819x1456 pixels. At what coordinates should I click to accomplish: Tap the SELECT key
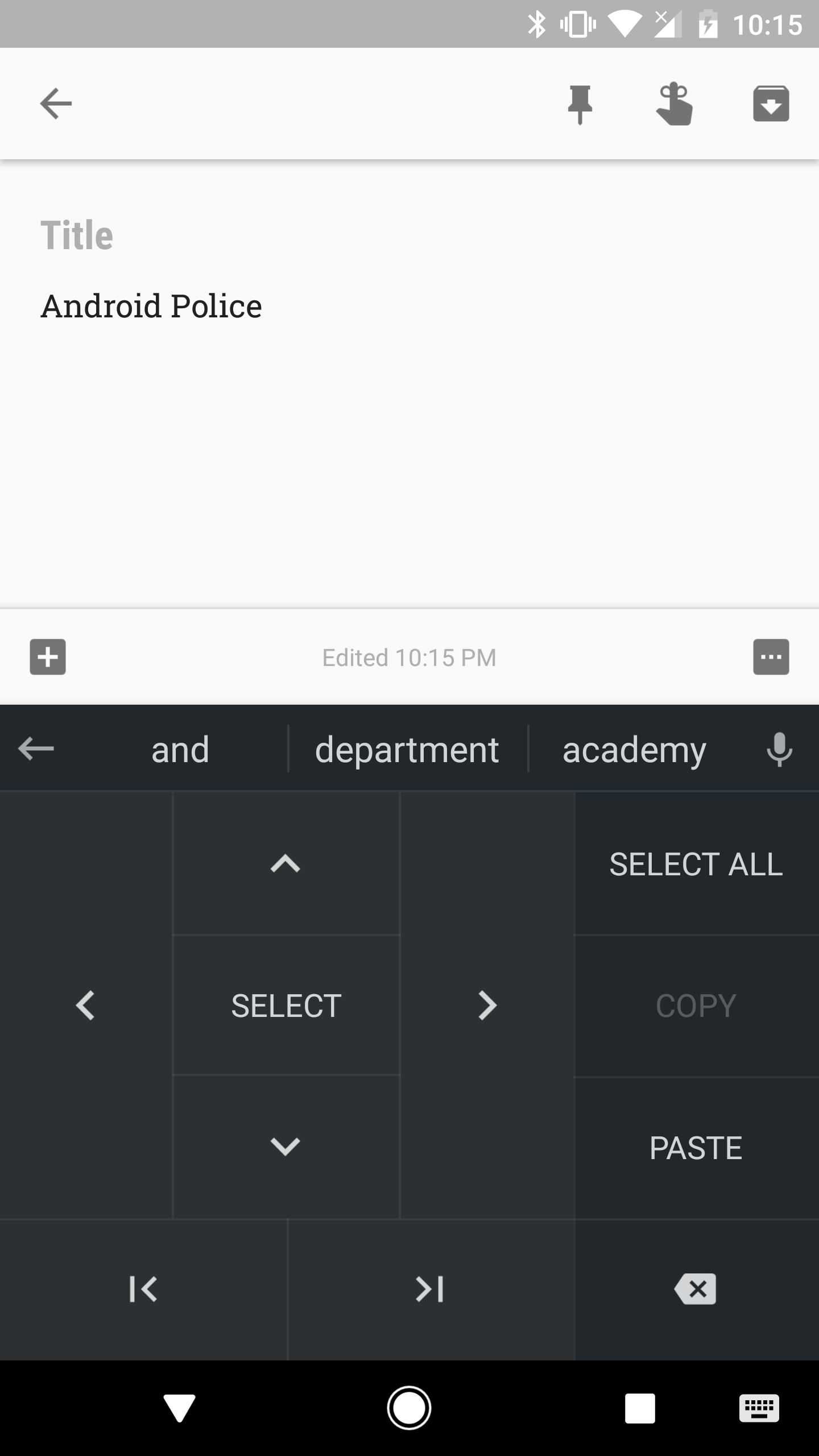(286, 1006)
